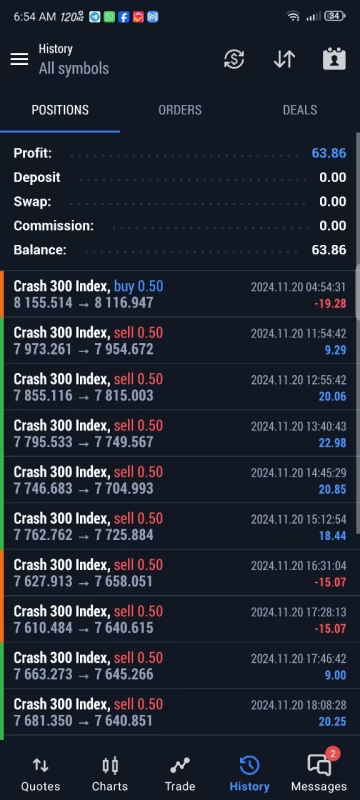Switch to the Charts tab
The image size is (360, 800).
(x=110, y=773)
